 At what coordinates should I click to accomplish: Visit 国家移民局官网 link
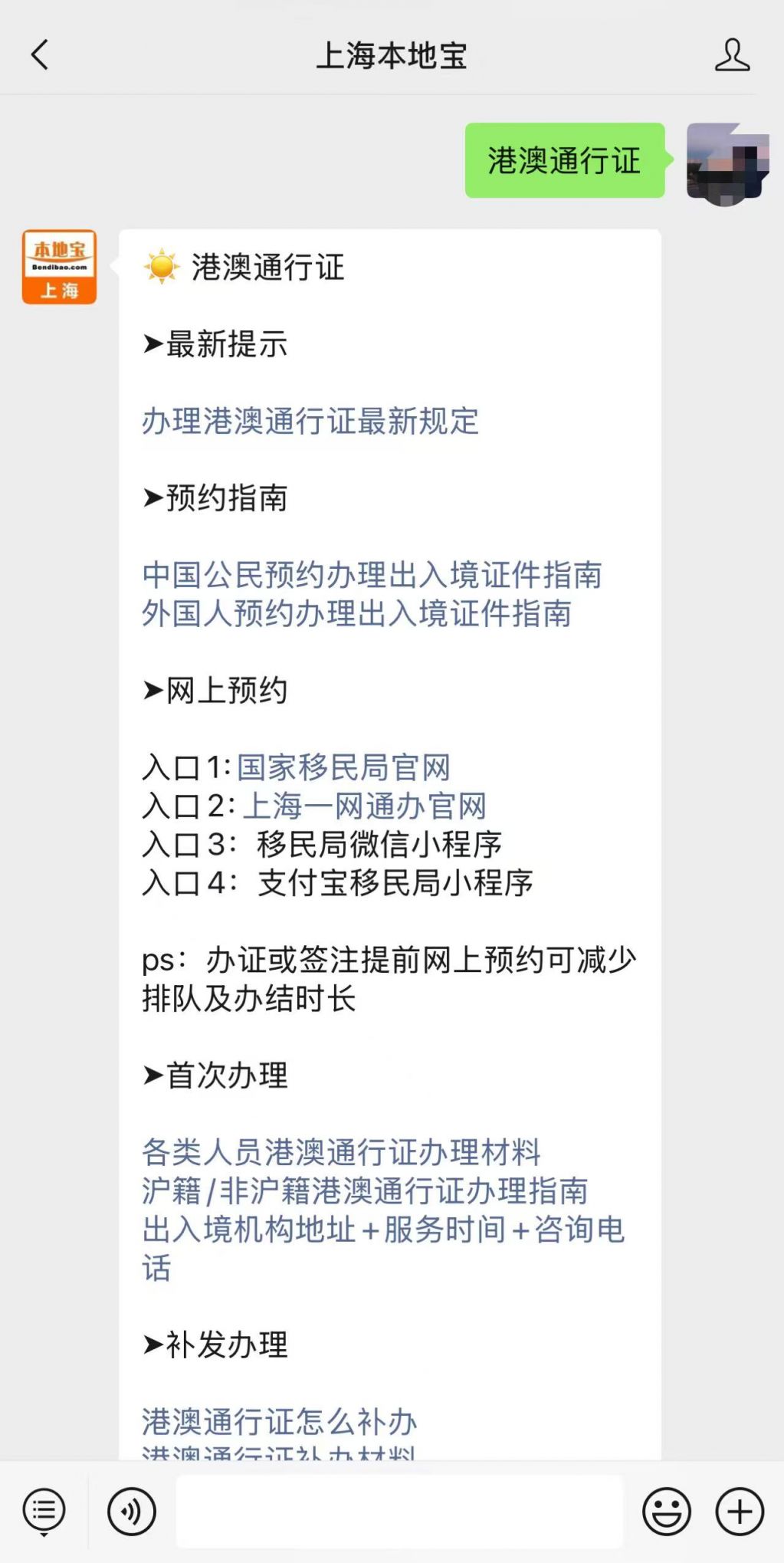pos(343,767)
